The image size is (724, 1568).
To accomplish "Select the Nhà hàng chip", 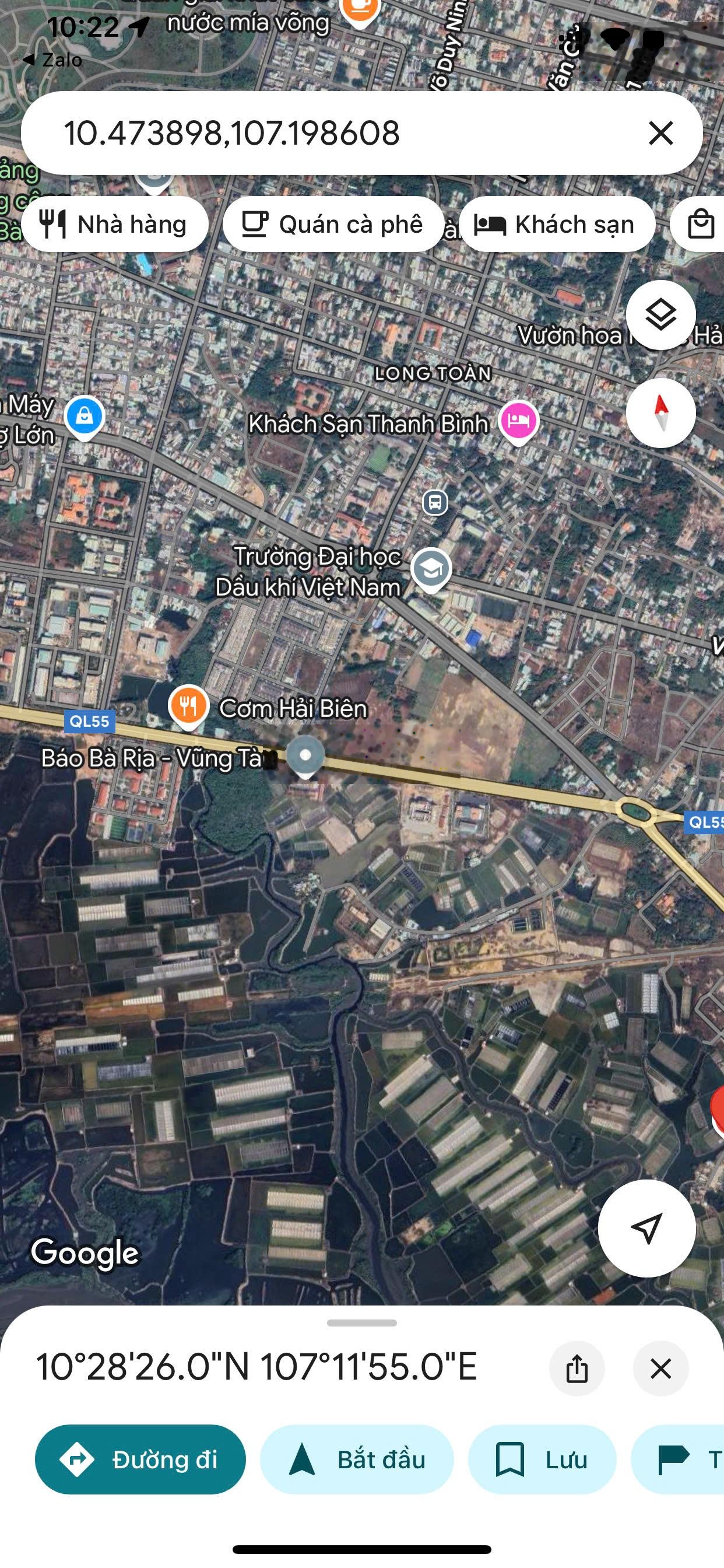I will (x=114, y=225).
